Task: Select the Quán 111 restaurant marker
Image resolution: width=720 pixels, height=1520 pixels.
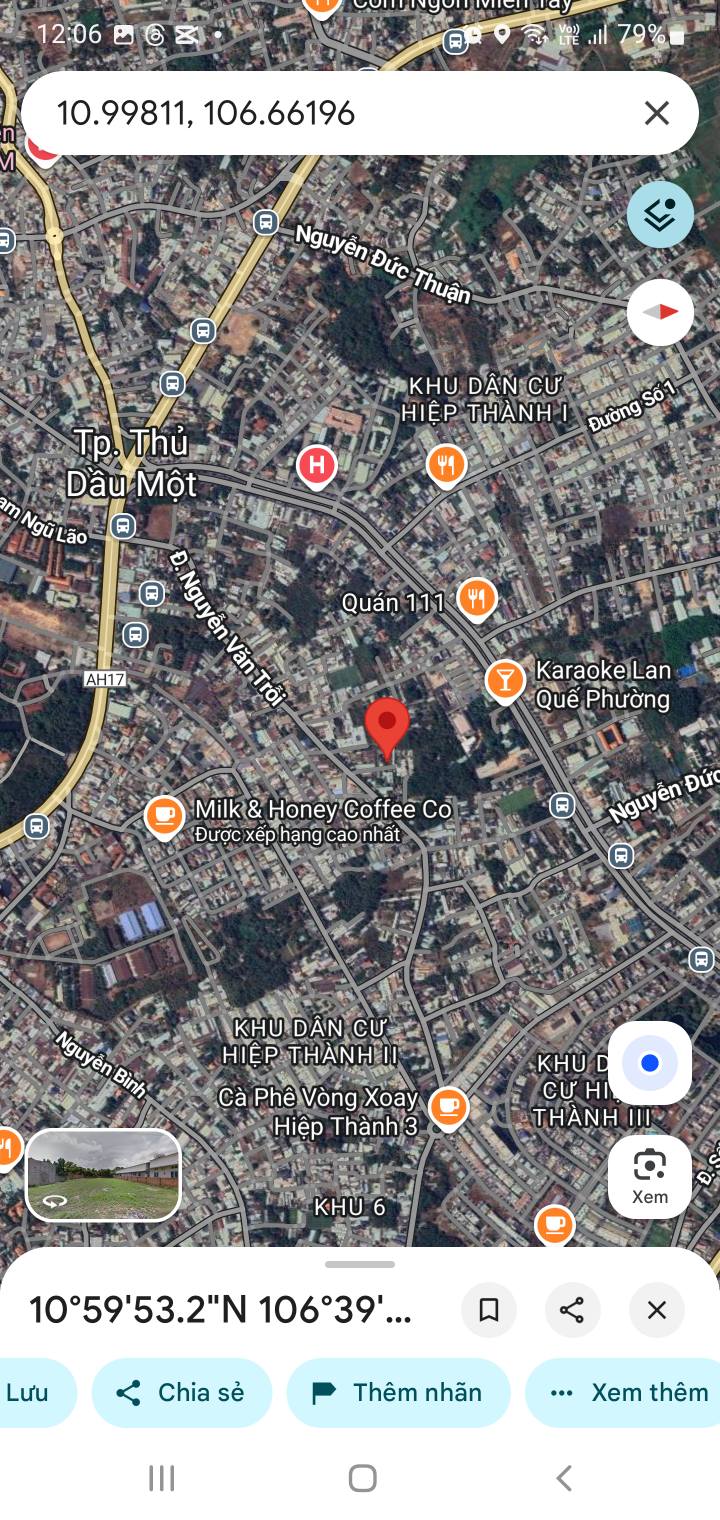Action: click(478, 599)
